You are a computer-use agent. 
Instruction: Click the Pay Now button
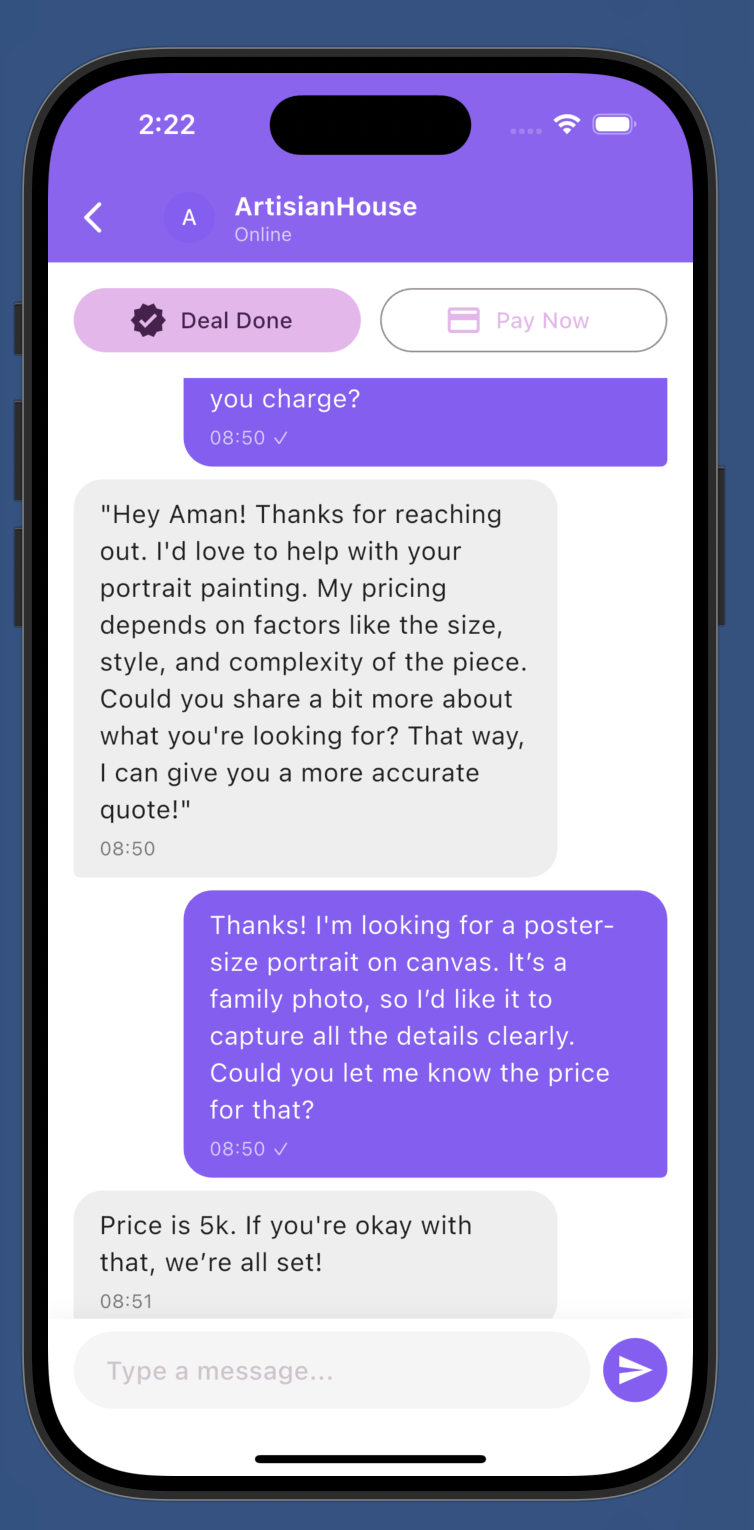point(523,320)
